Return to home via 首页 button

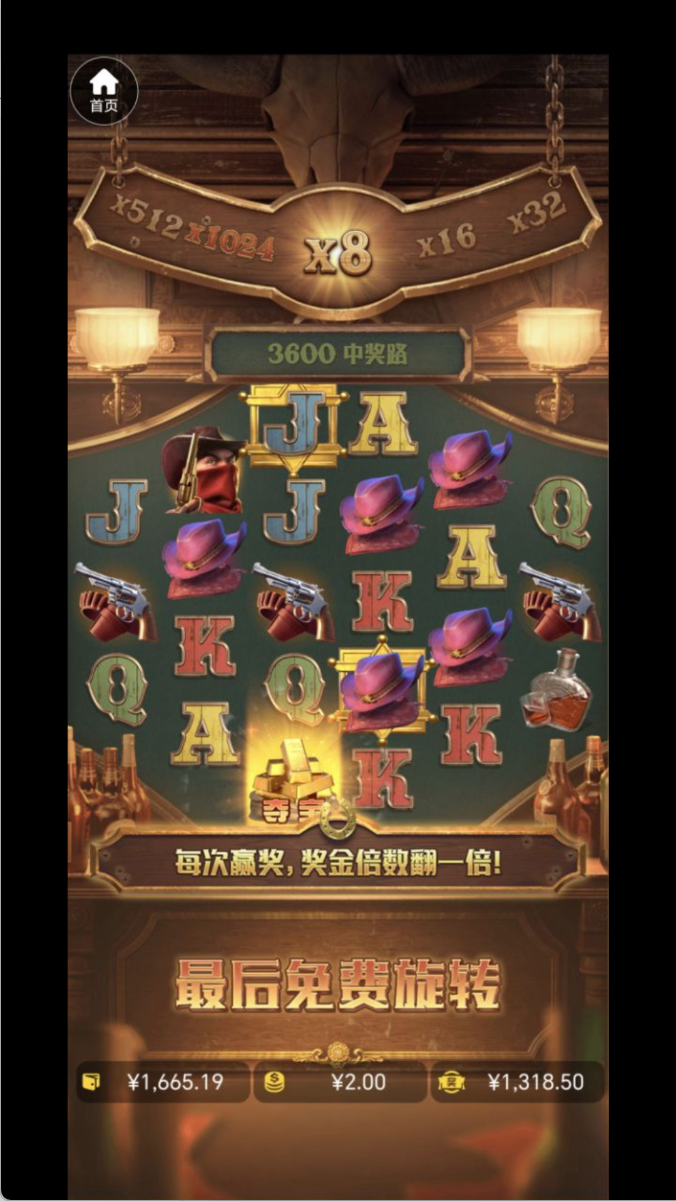click(x=104, y=91)
